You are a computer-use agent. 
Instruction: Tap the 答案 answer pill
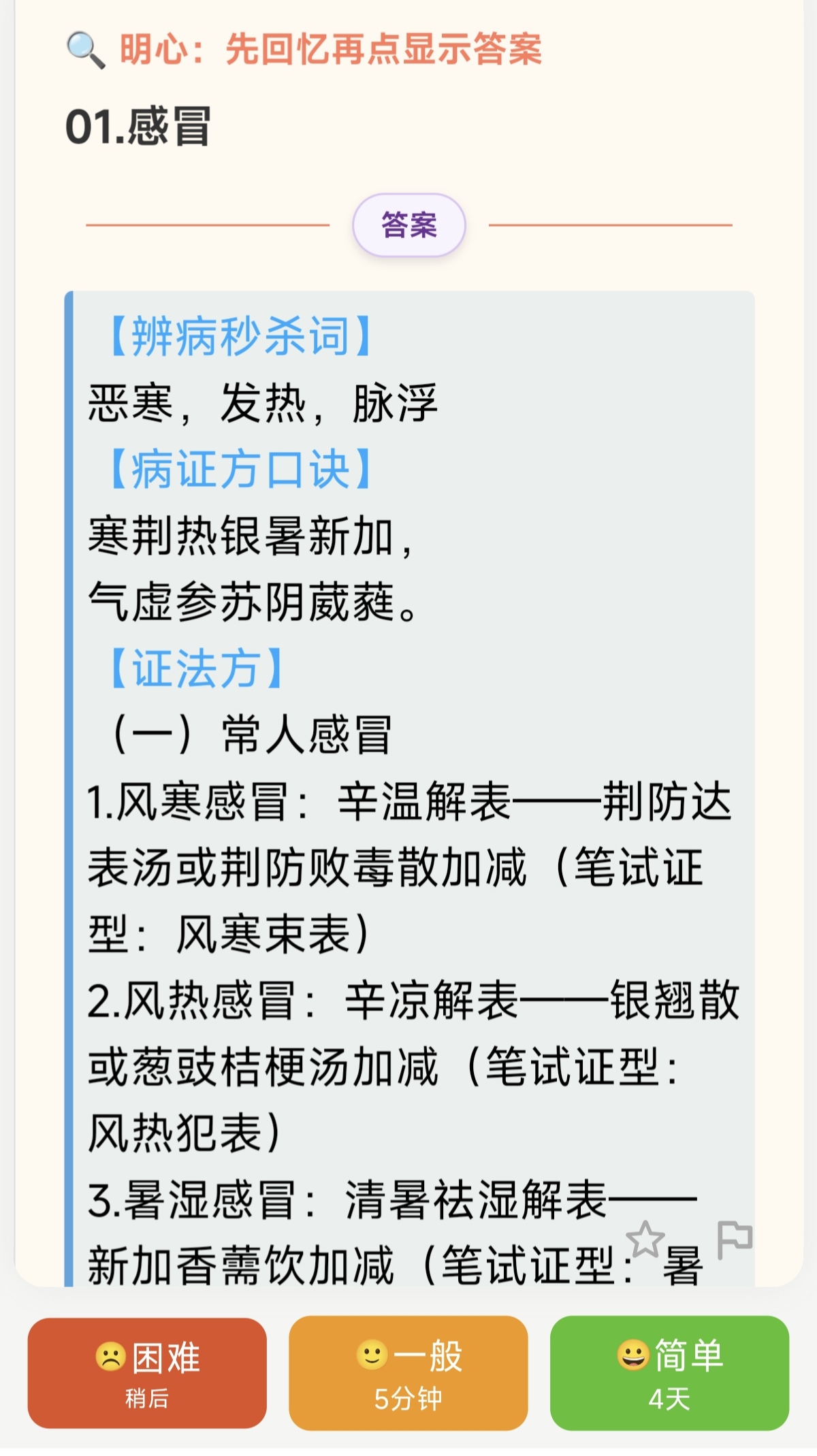(409, 225)
